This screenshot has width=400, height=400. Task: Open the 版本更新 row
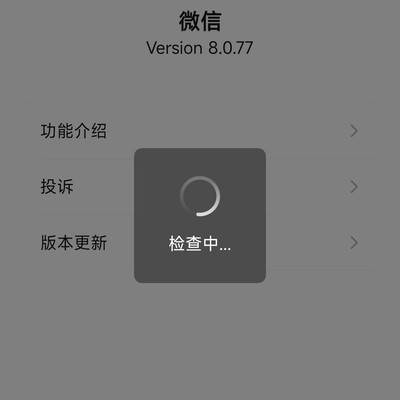pyautogui.click(x=200, y=243)
